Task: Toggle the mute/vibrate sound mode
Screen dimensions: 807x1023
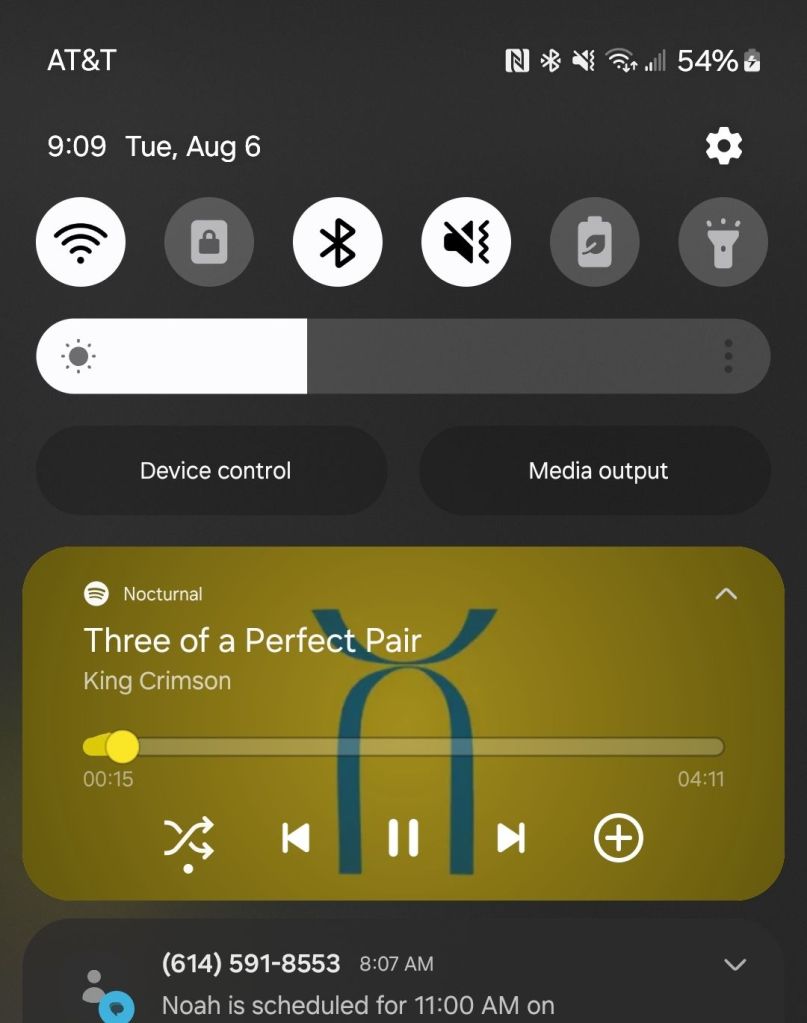Action: coord(466,242)
